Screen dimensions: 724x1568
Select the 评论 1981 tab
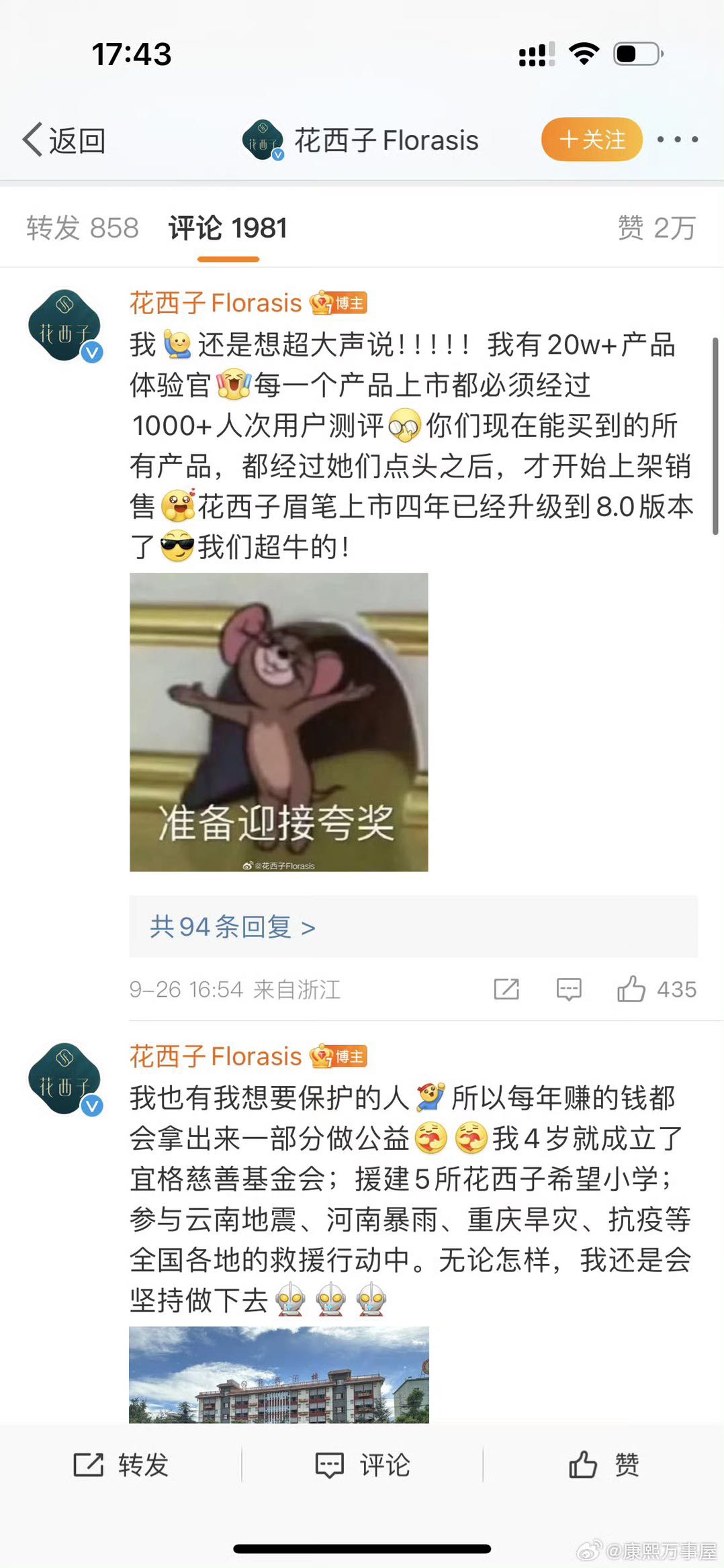click(228, 228)
